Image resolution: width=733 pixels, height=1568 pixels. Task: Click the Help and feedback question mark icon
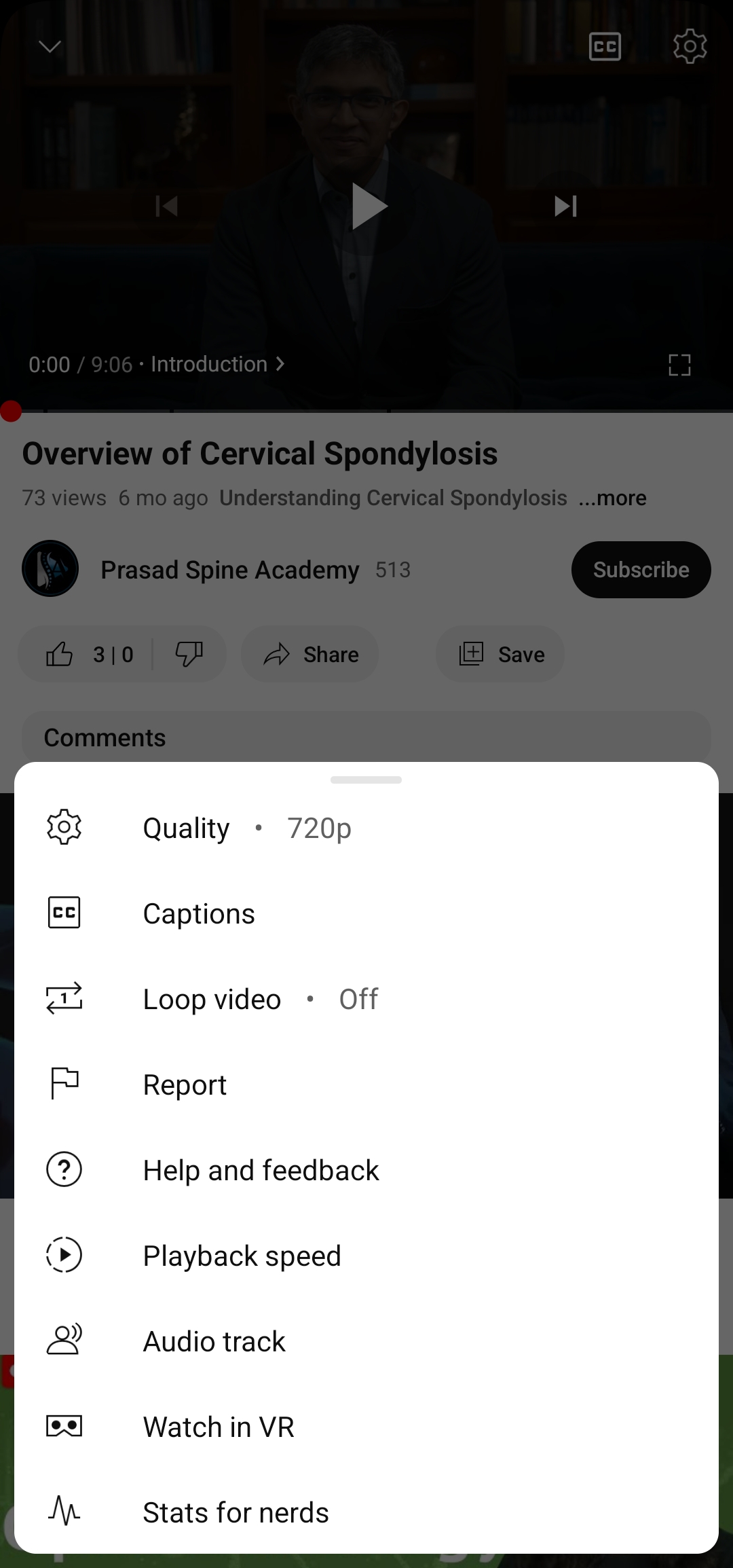pyautogui.click(x=64, y=1169)
